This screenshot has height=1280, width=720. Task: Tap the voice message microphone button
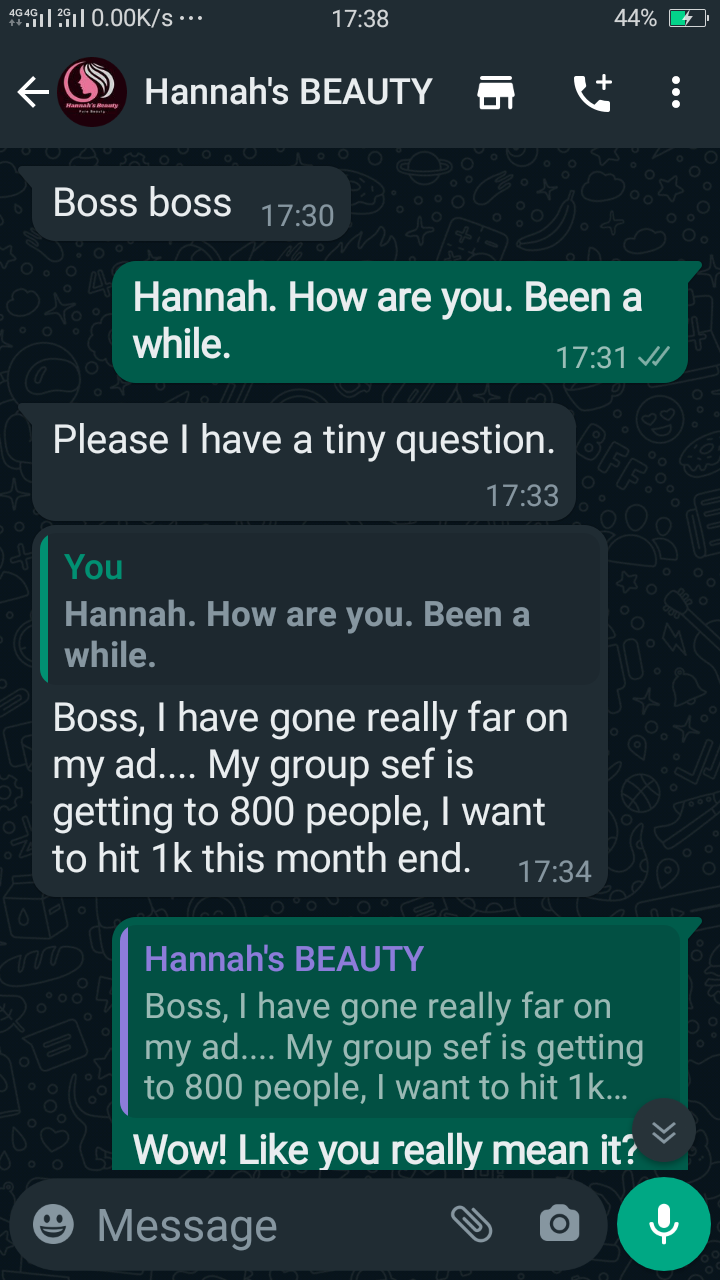coord(663,1223)
